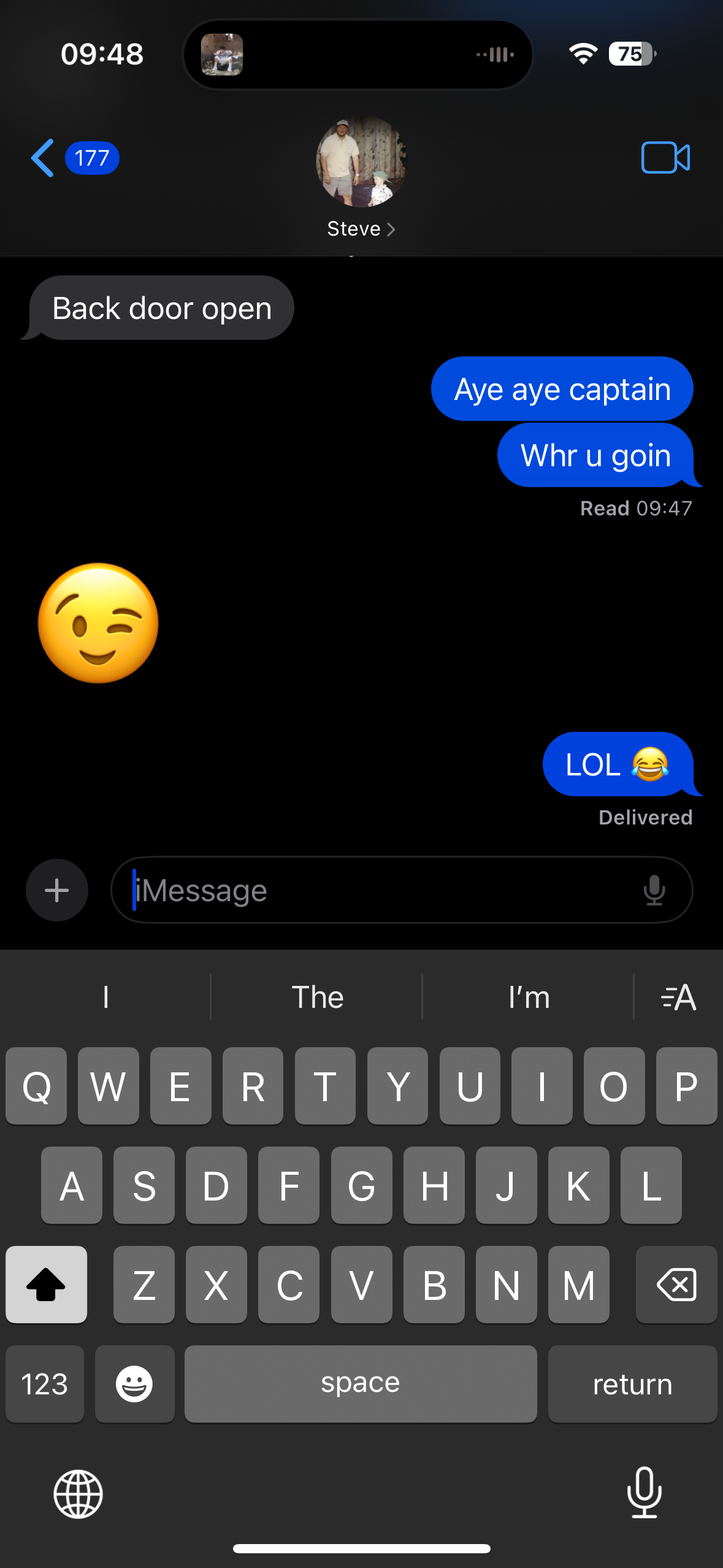Change keyboard language with the globe key
Viewport: 723px width, 1568px height.
pos(78,1494)
